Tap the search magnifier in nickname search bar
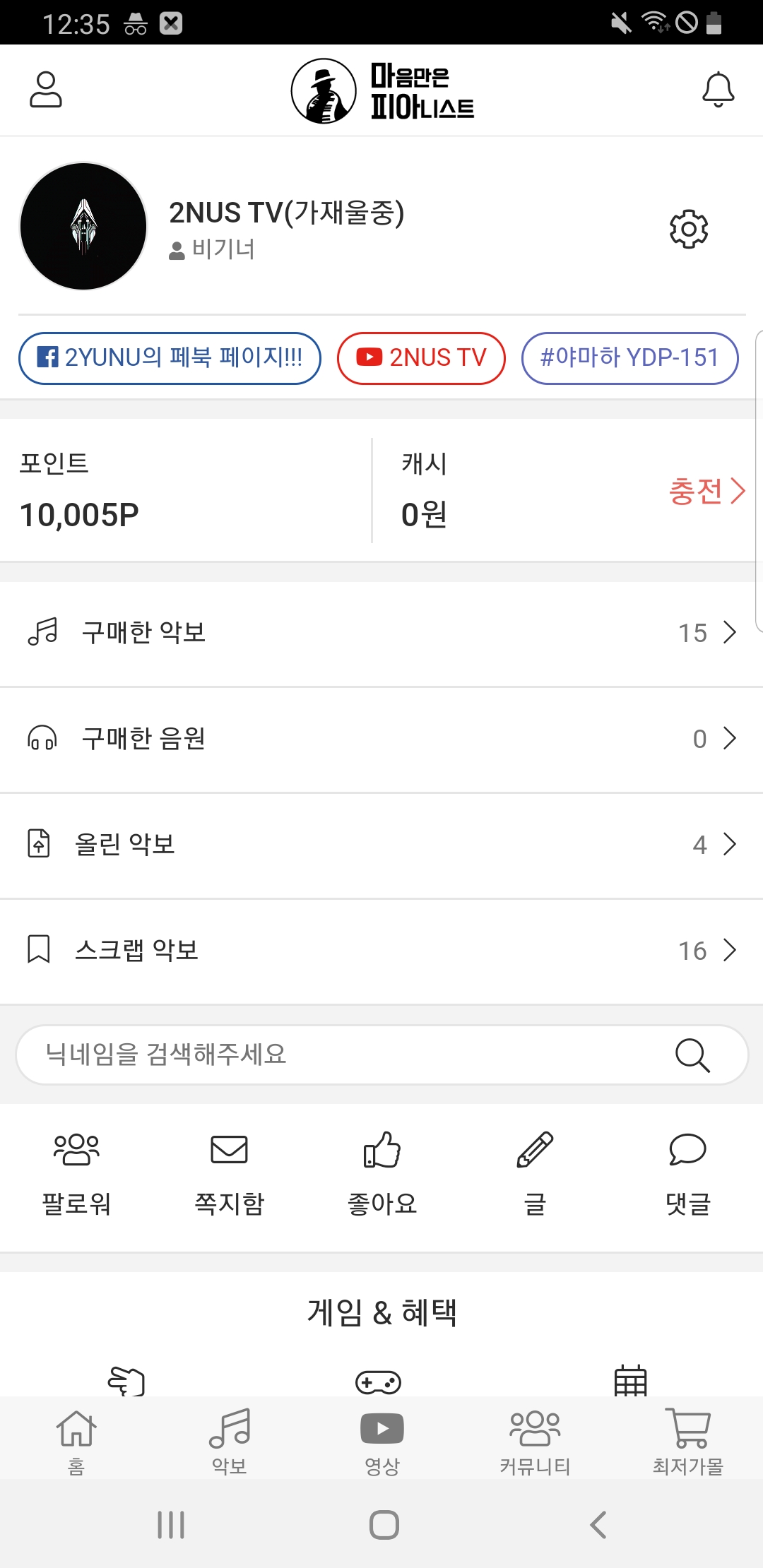The image size is (763, 1568). click(x=692, y=1055)
